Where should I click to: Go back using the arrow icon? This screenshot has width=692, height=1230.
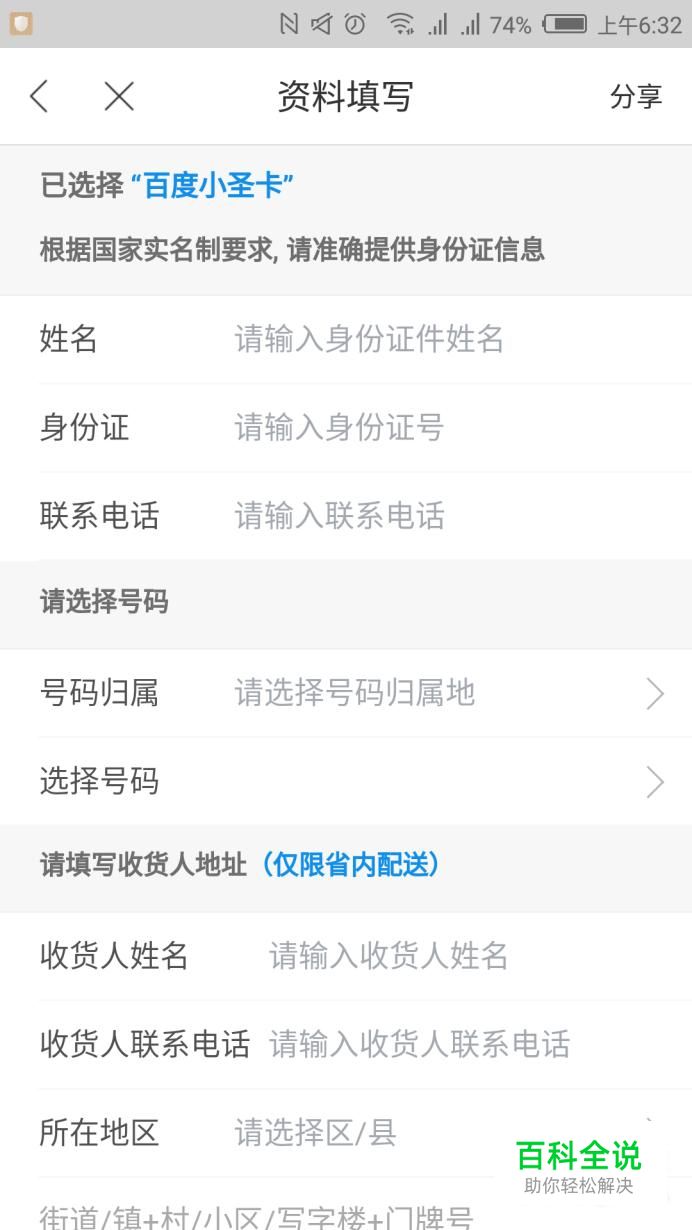click(39, 97)
